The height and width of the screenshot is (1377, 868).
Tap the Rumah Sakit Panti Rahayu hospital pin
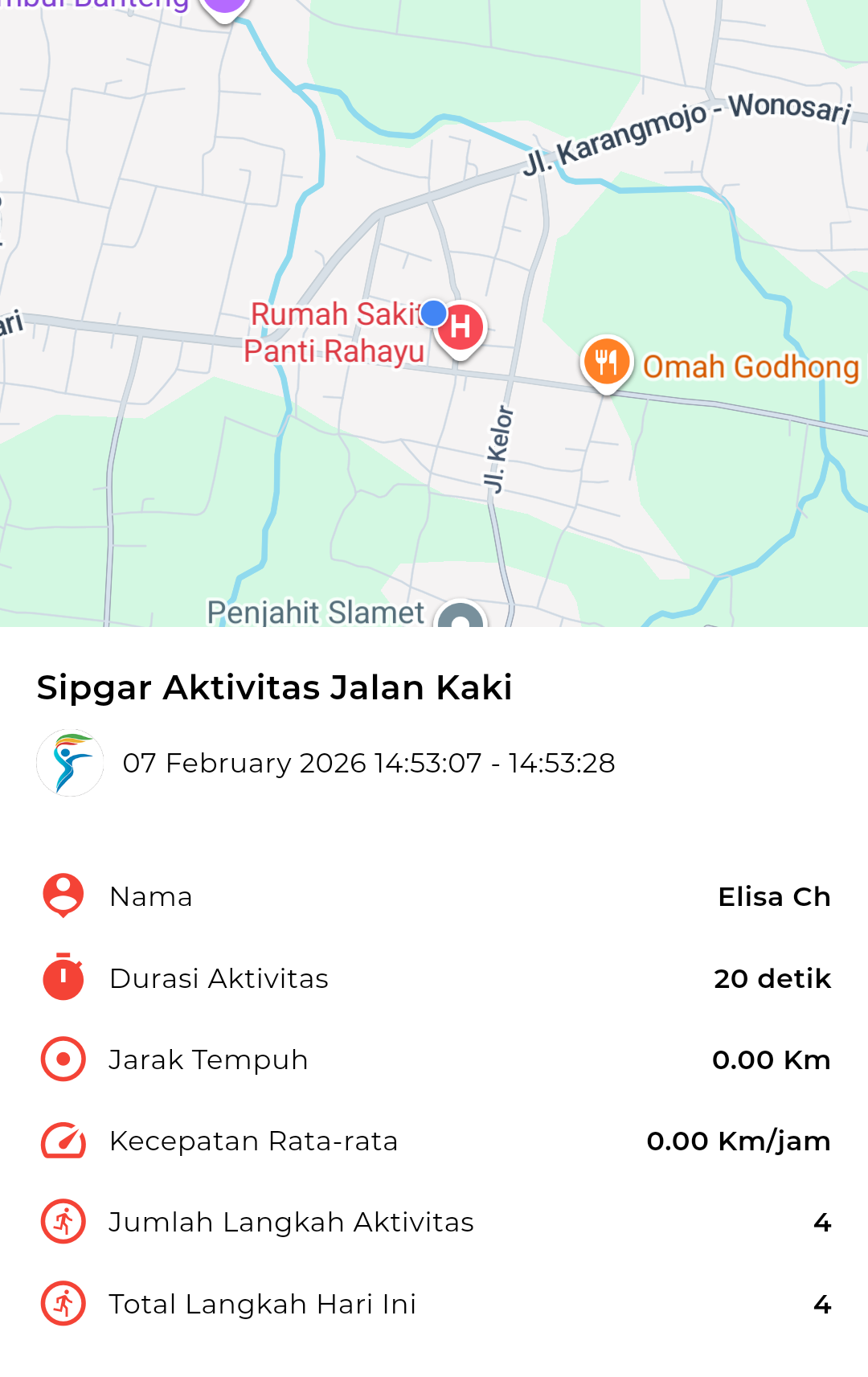click(461, 327)
